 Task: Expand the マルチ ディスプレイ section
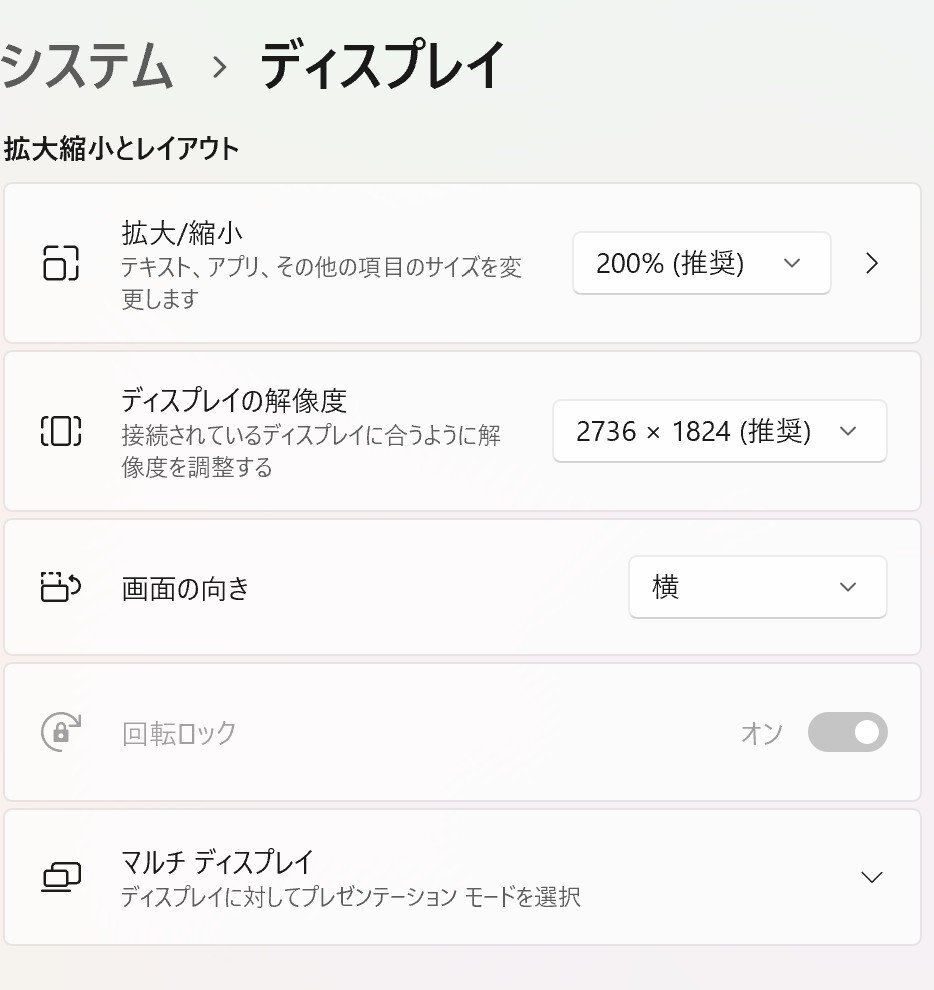[x=870, y=876]
